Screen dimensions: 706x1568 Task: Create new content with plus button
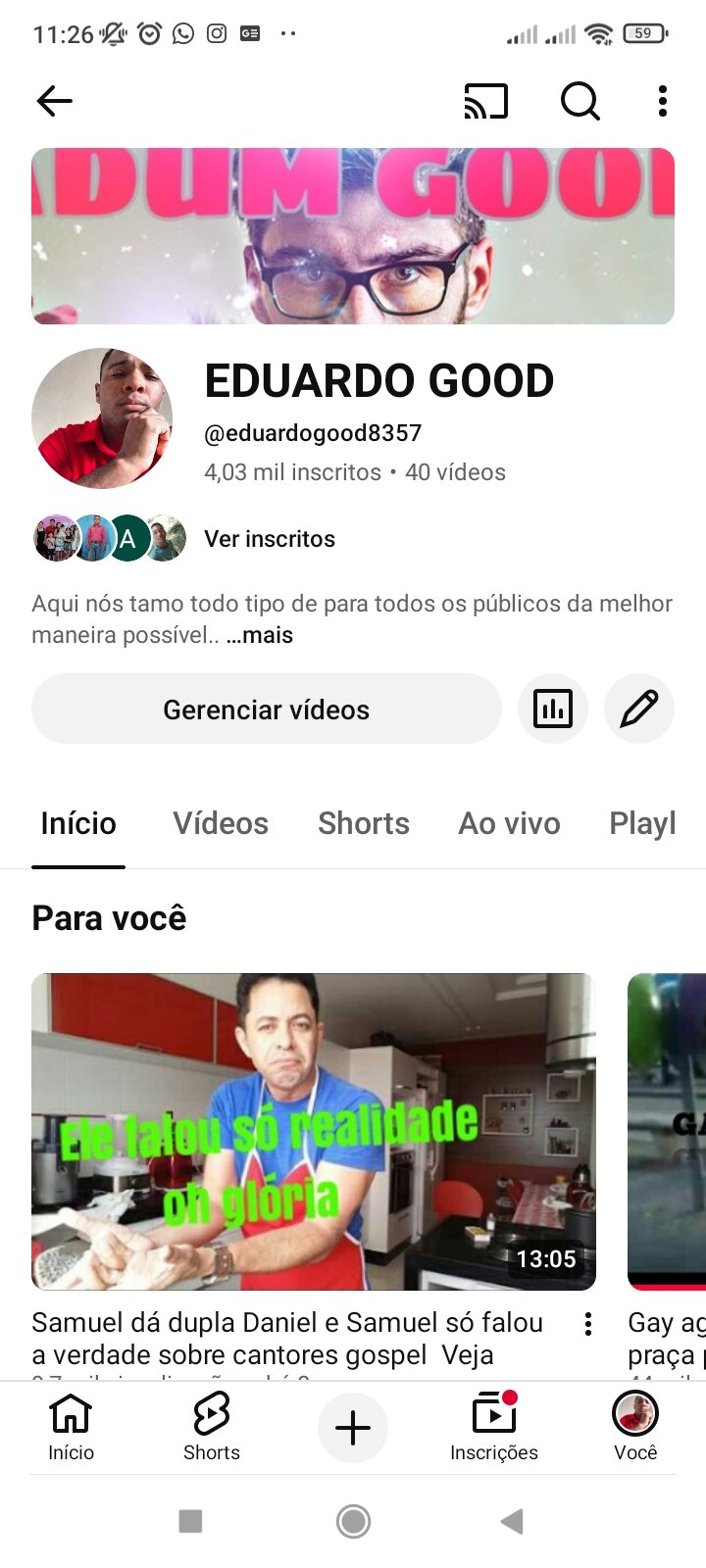(353, 1428)
